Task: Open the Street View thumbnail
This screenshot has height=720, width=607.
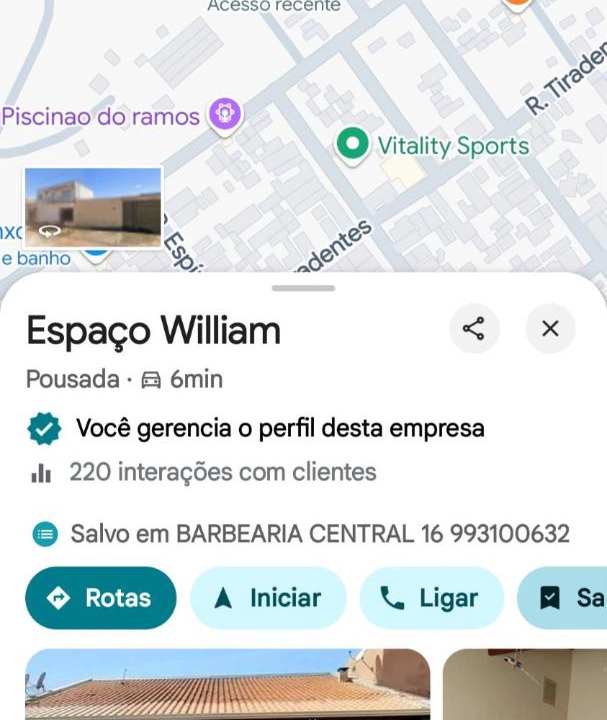Action: pos(92,207)
